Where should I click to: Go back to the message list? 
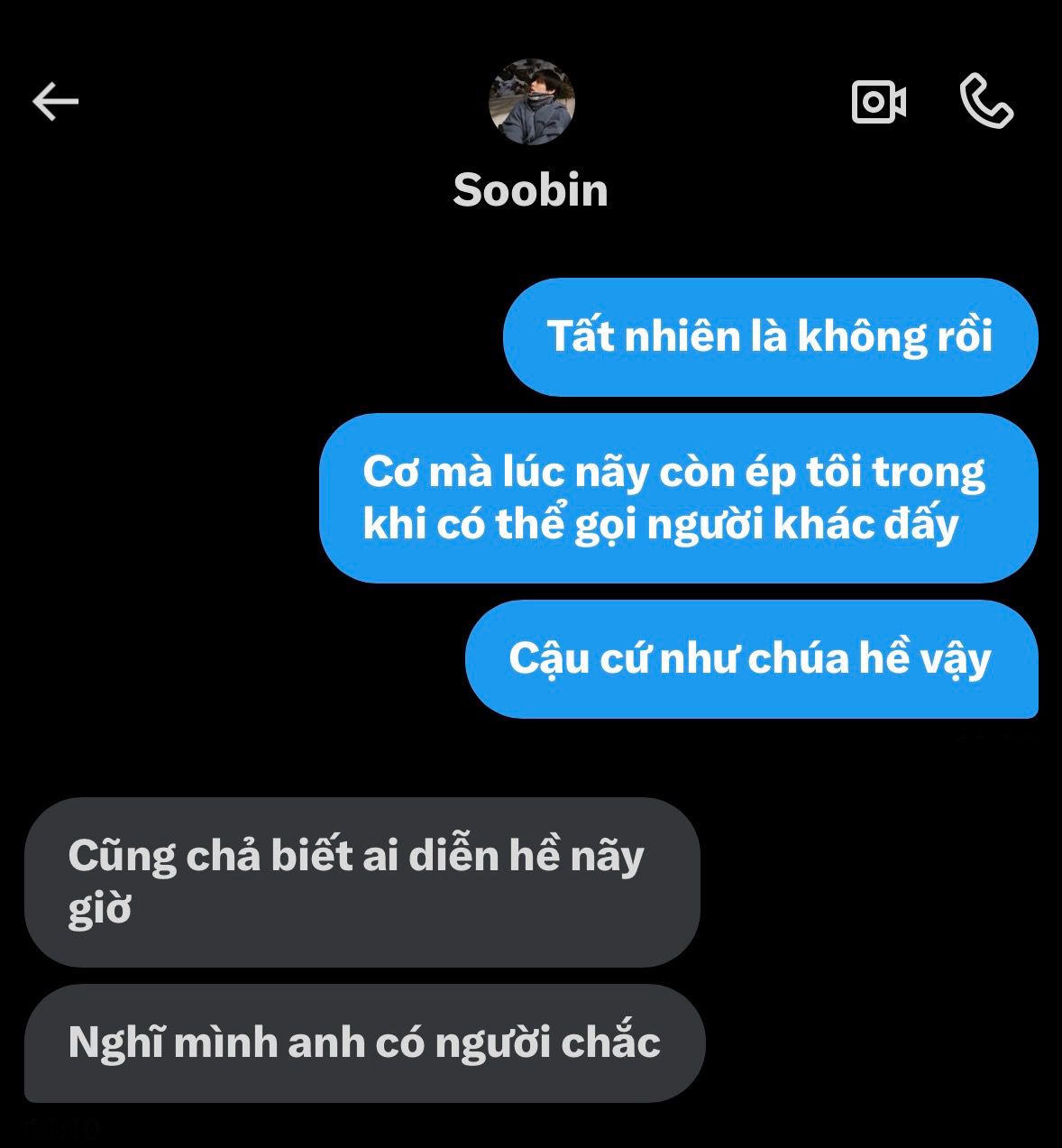tap(56, 101)
